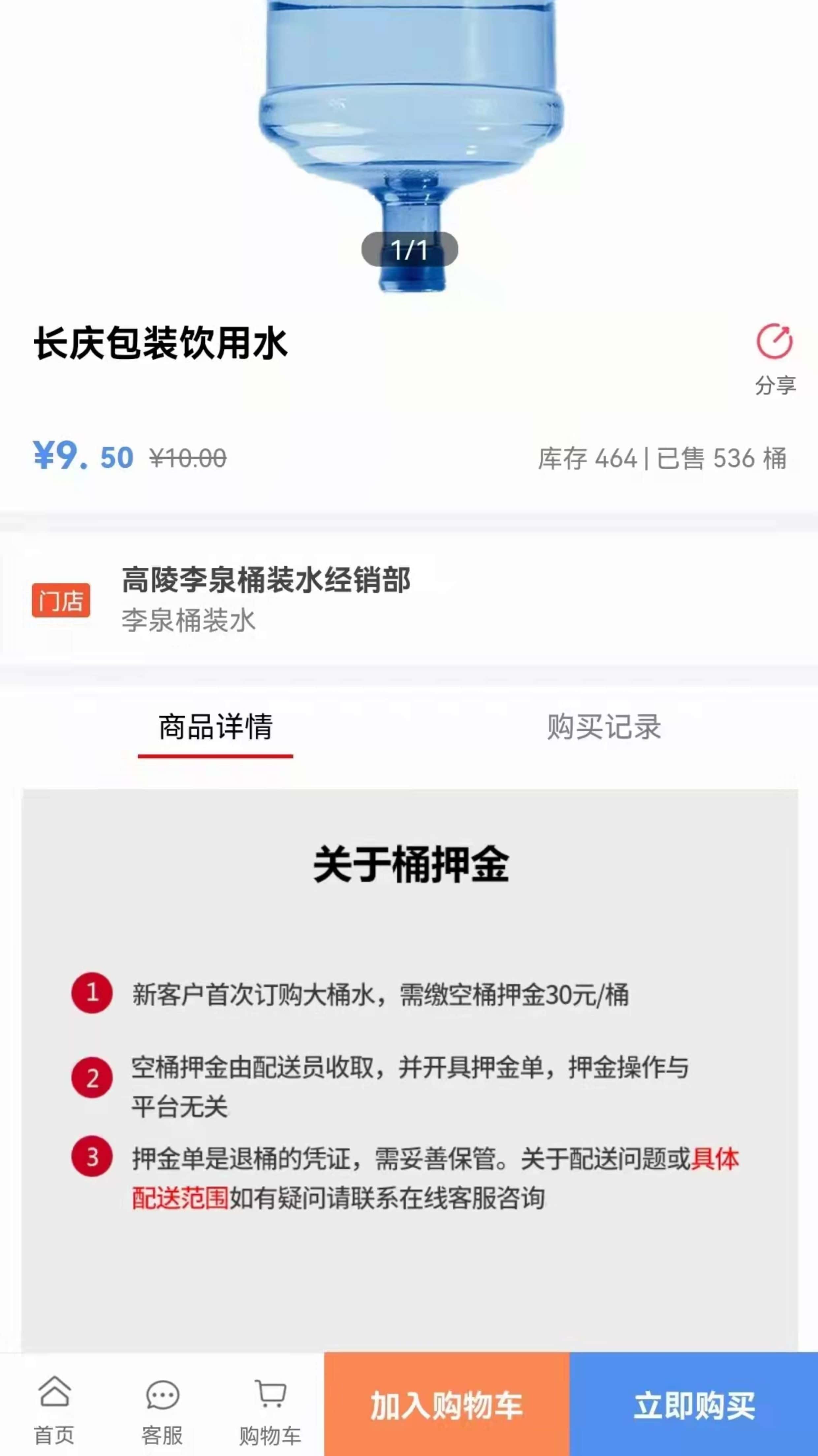This screenshot has height=1456, width=818.
Task: Share this water product
Action: pyautogui.click(x=775, y=357)
